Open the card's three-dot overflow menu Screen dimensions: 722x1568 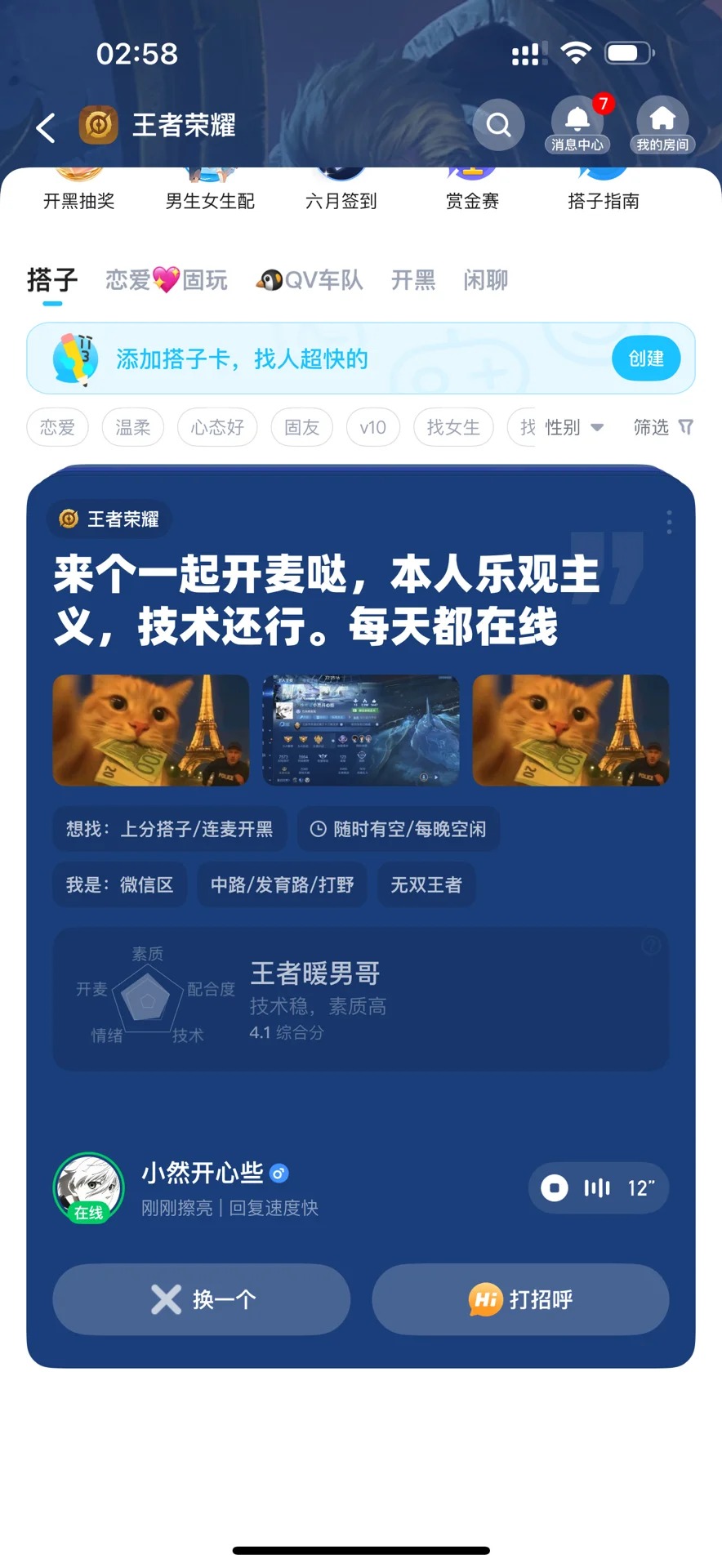click(x=669, y=523)
